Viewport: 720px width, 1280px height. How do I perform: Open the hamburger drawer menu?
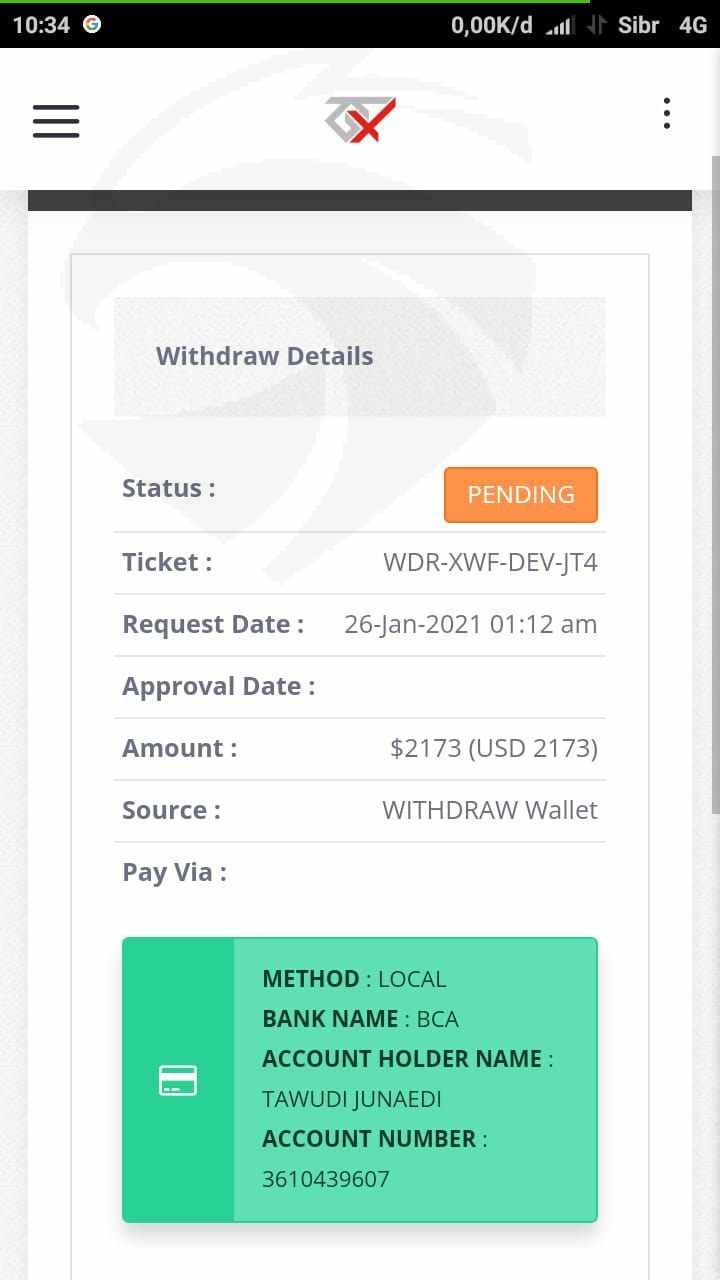point(56,121)
